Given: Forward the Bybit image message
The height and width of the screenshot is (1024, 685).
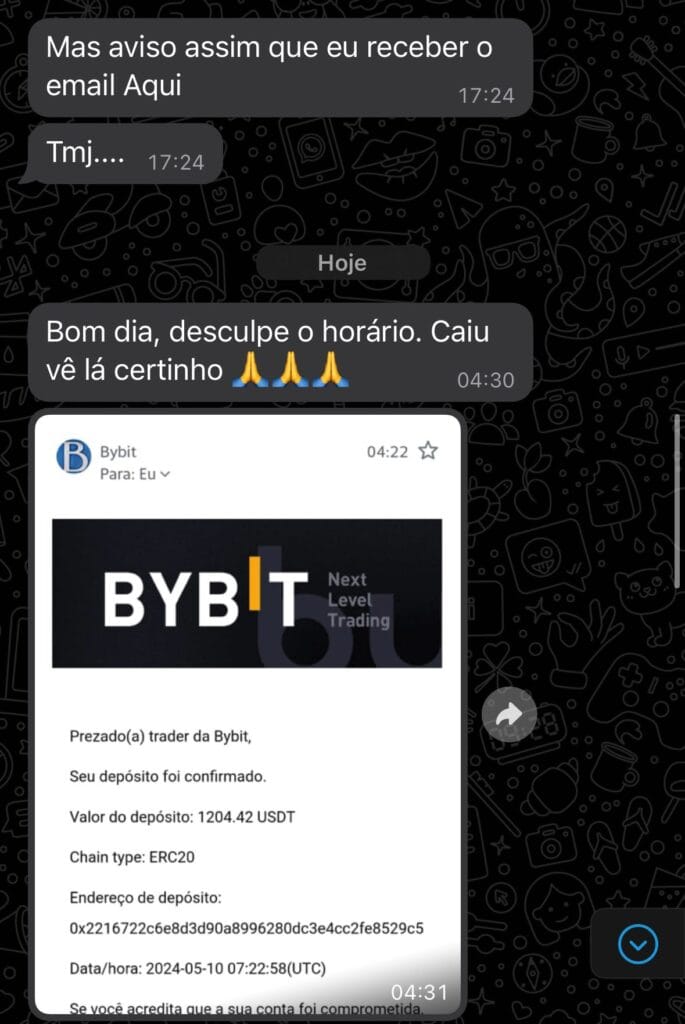Looking at the screenshot, I should pos(509,715).
